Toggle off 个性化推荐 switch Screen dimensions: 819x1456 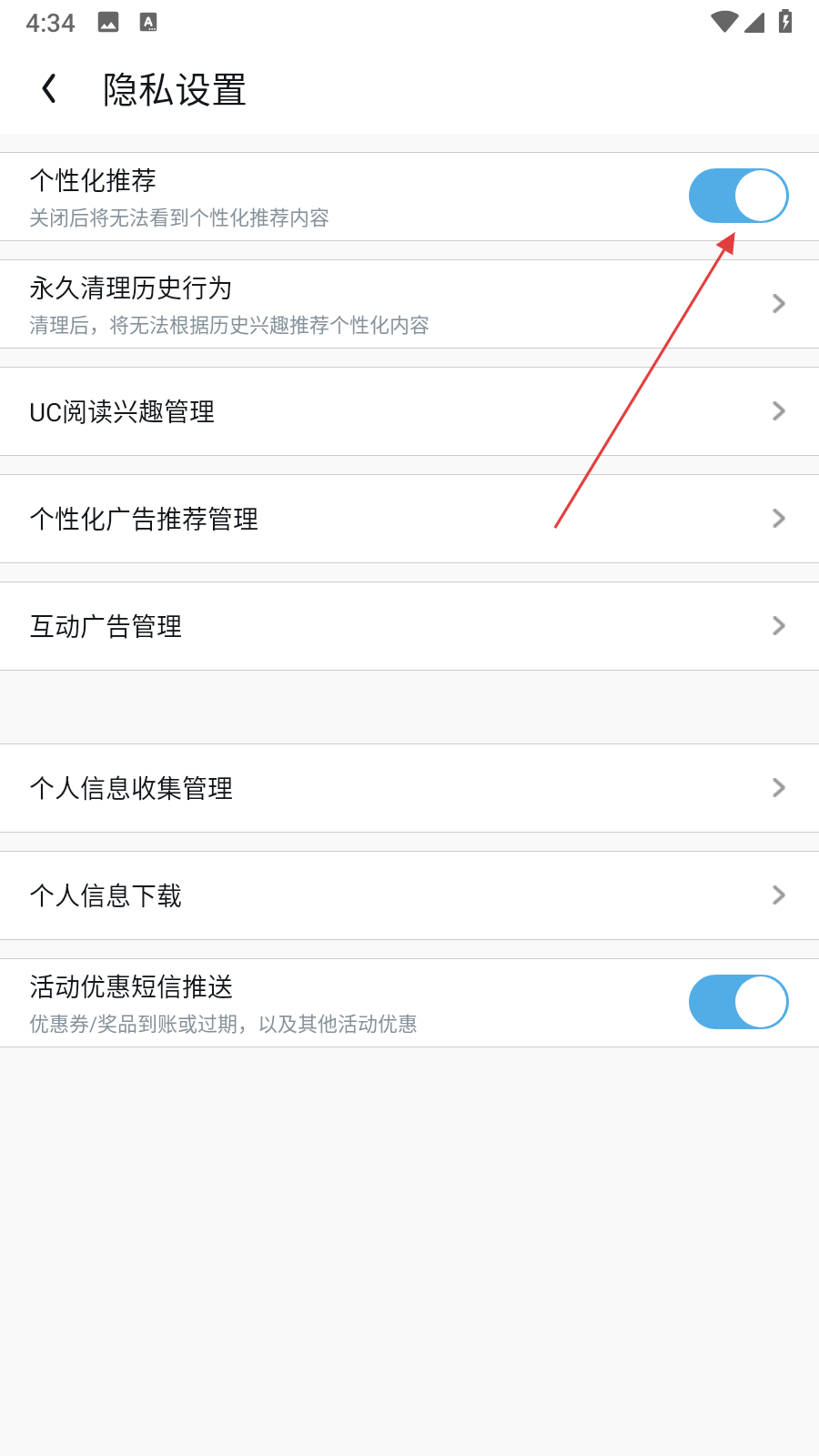[x=738, y=196]
